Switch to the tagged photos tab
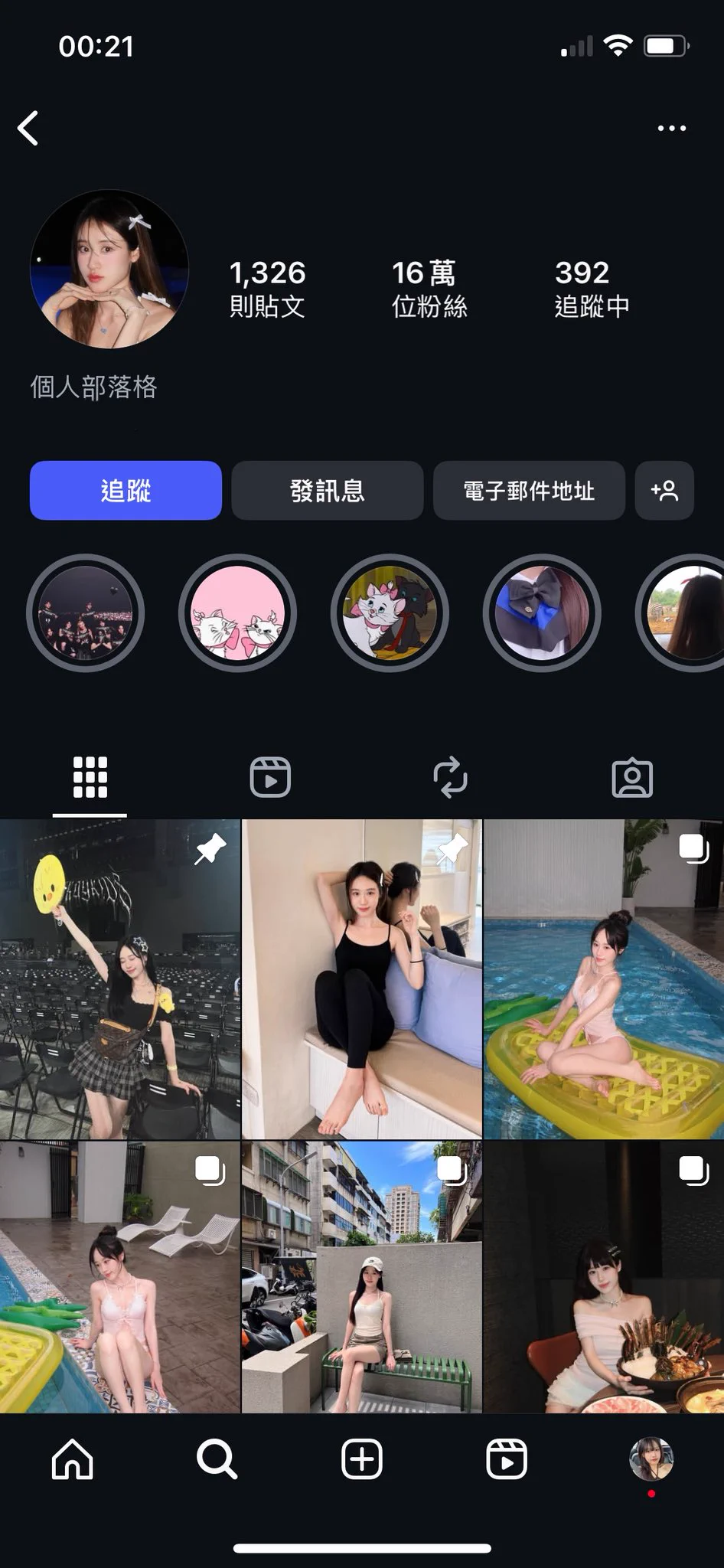 coord(632,778)
